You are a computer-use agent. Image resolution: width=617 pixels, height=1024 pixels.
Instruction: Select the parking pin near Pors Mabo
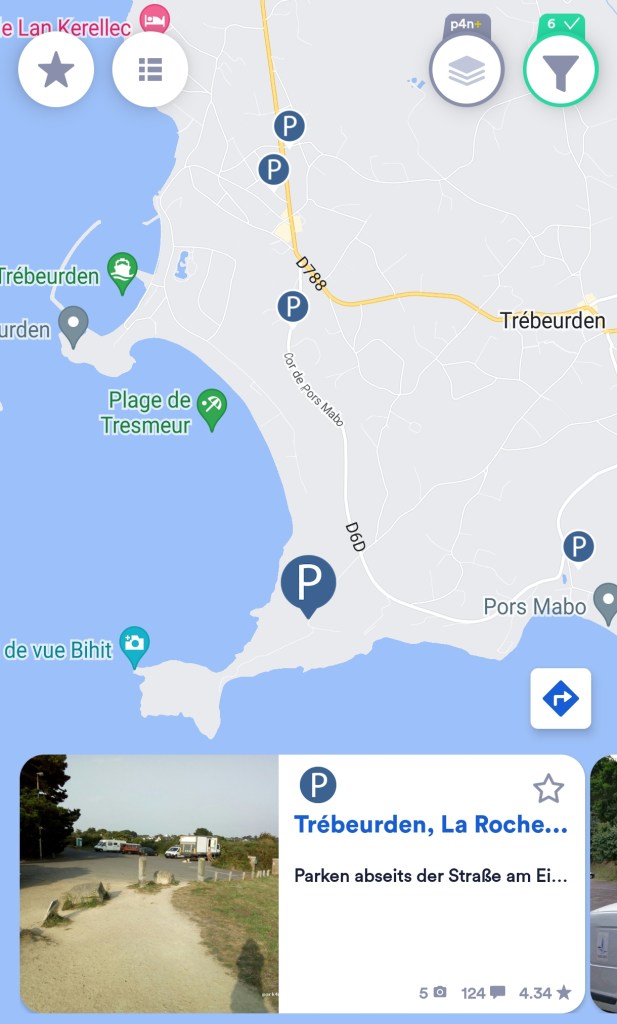pyautogui.click(x=578, y=547)
